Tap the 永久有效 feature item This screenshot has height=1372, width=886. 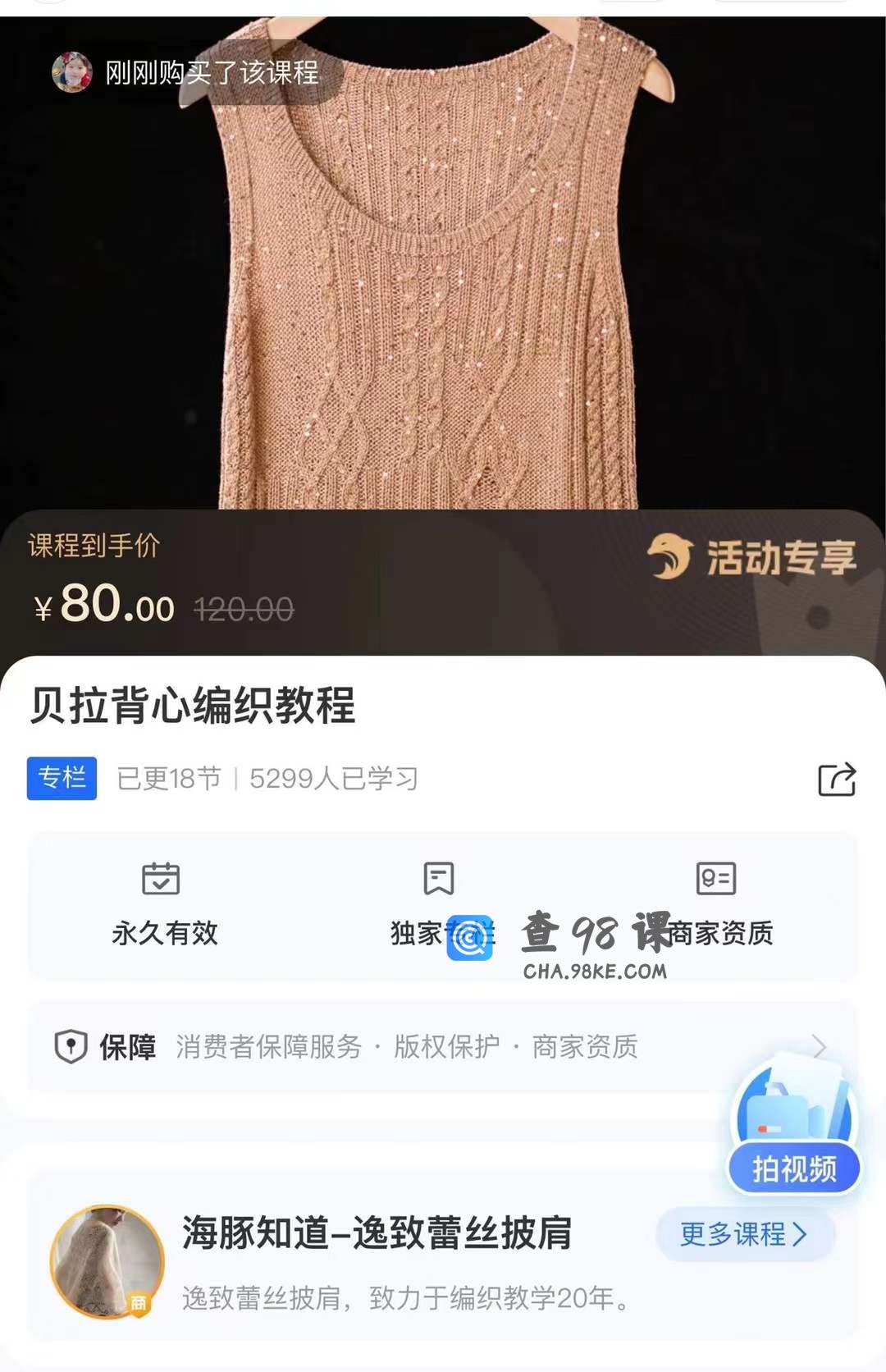[164, 907]
